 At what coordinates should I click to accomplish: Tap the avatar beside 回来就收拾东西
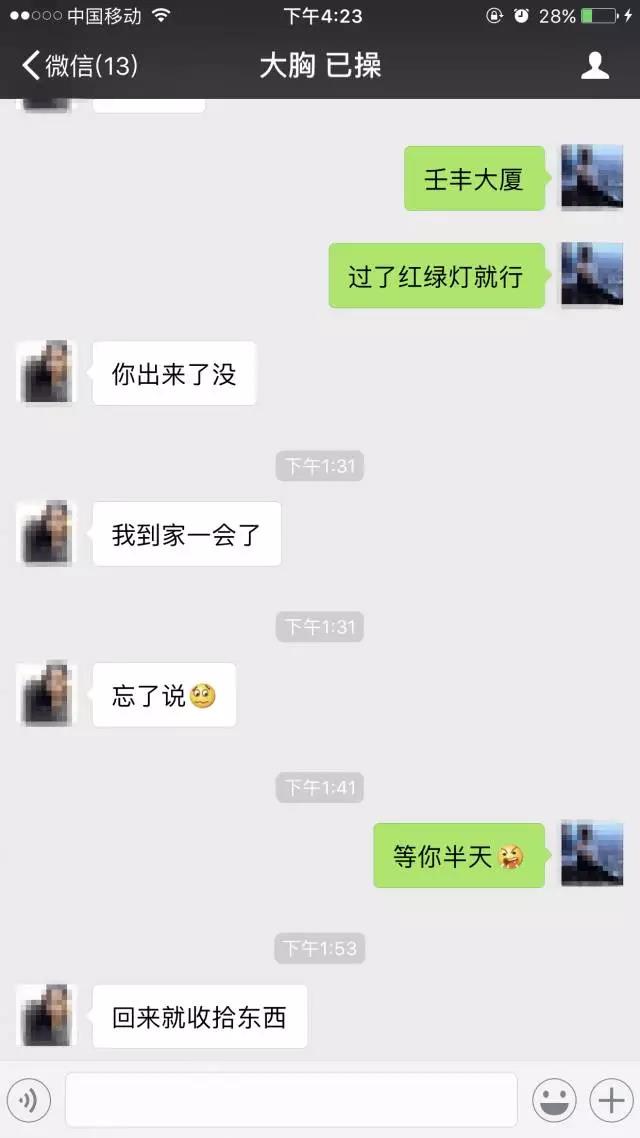click(x=47, y=1016)
